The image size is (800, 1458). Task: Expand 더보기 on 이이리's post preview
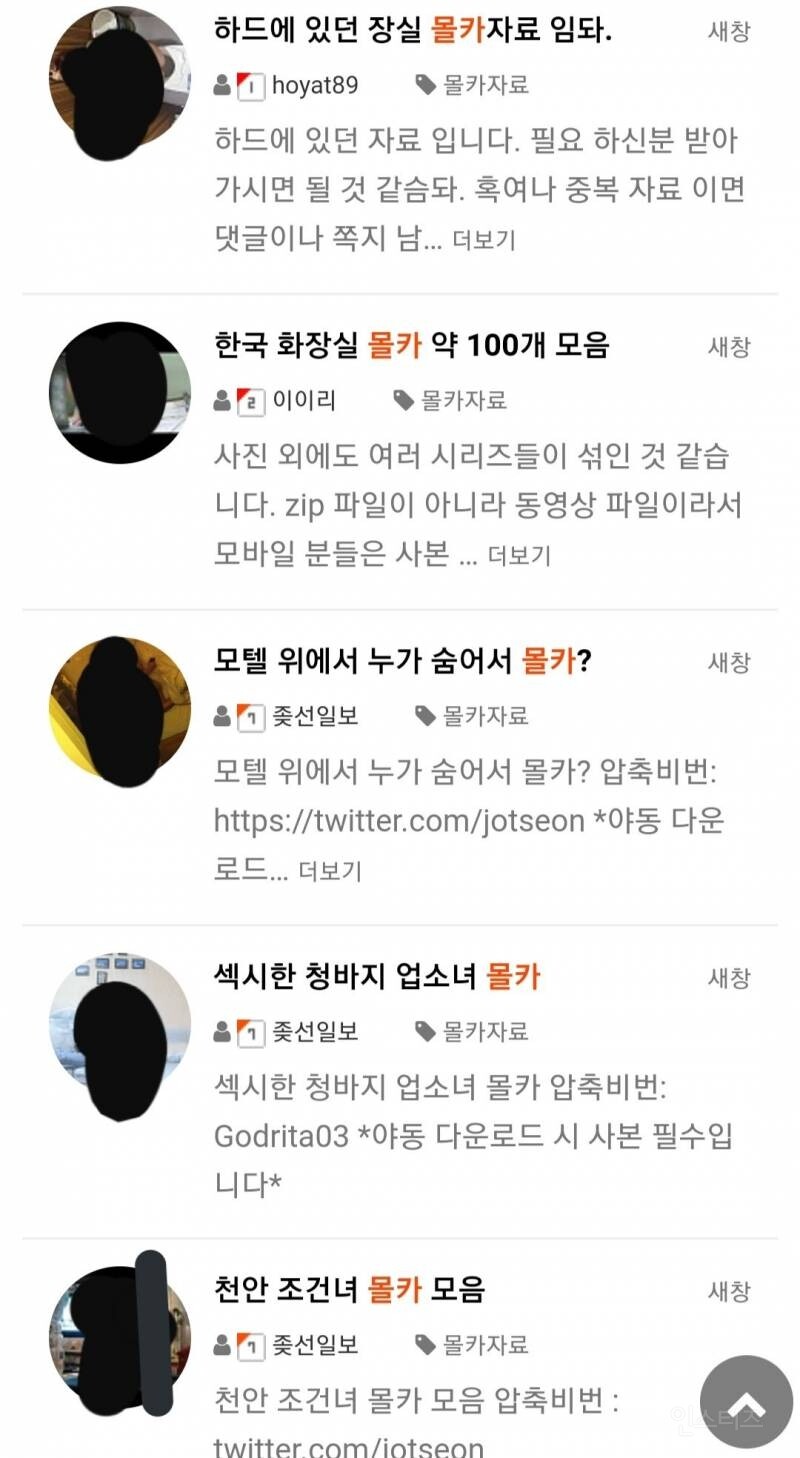[x=519, y=555]
